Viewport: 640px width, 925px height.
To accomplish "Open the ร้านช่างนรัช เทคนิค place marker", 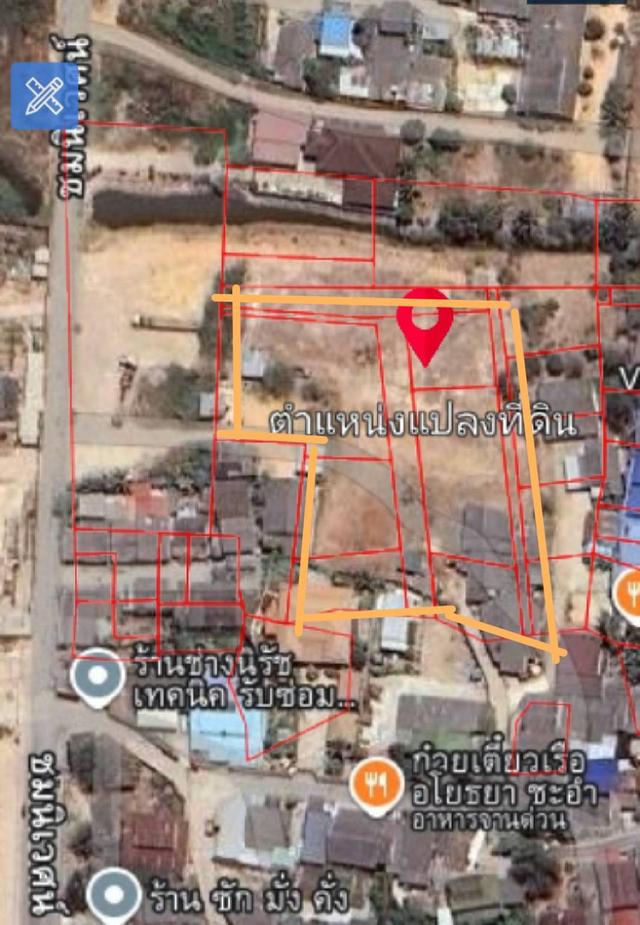I will [99, 674].
